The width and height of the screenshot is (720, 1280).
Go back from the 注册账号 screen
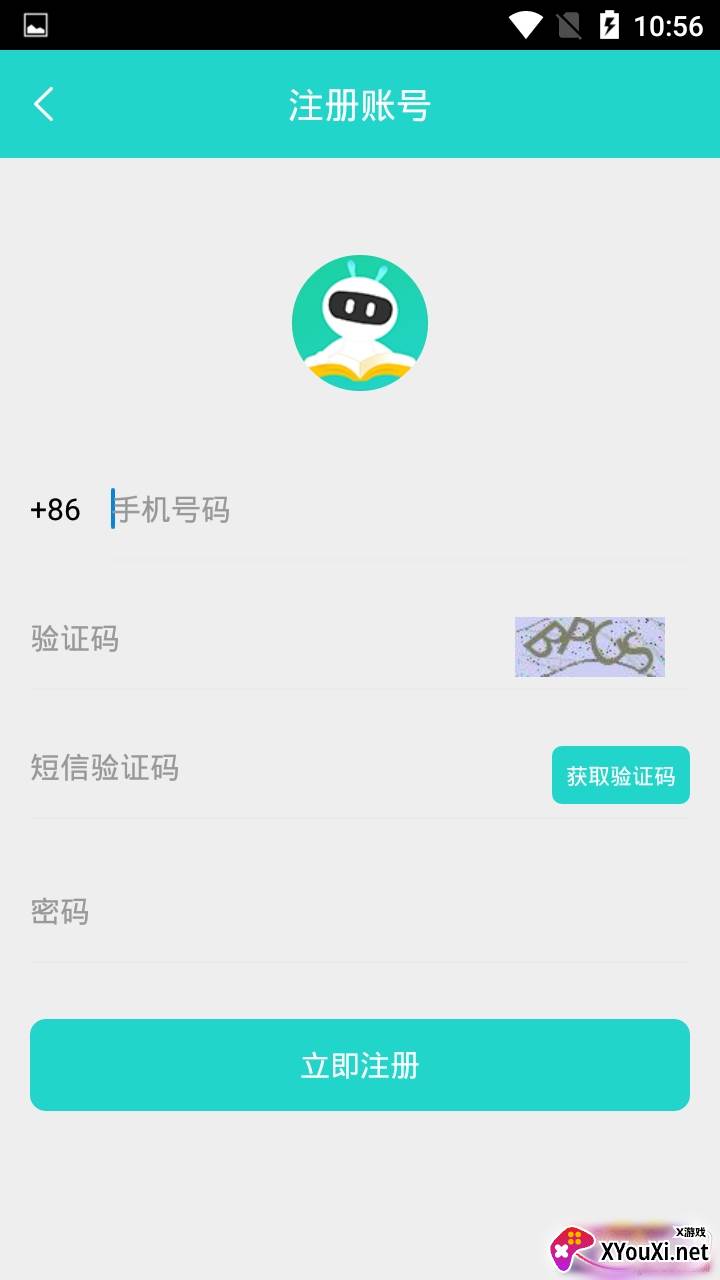(43, 104)
